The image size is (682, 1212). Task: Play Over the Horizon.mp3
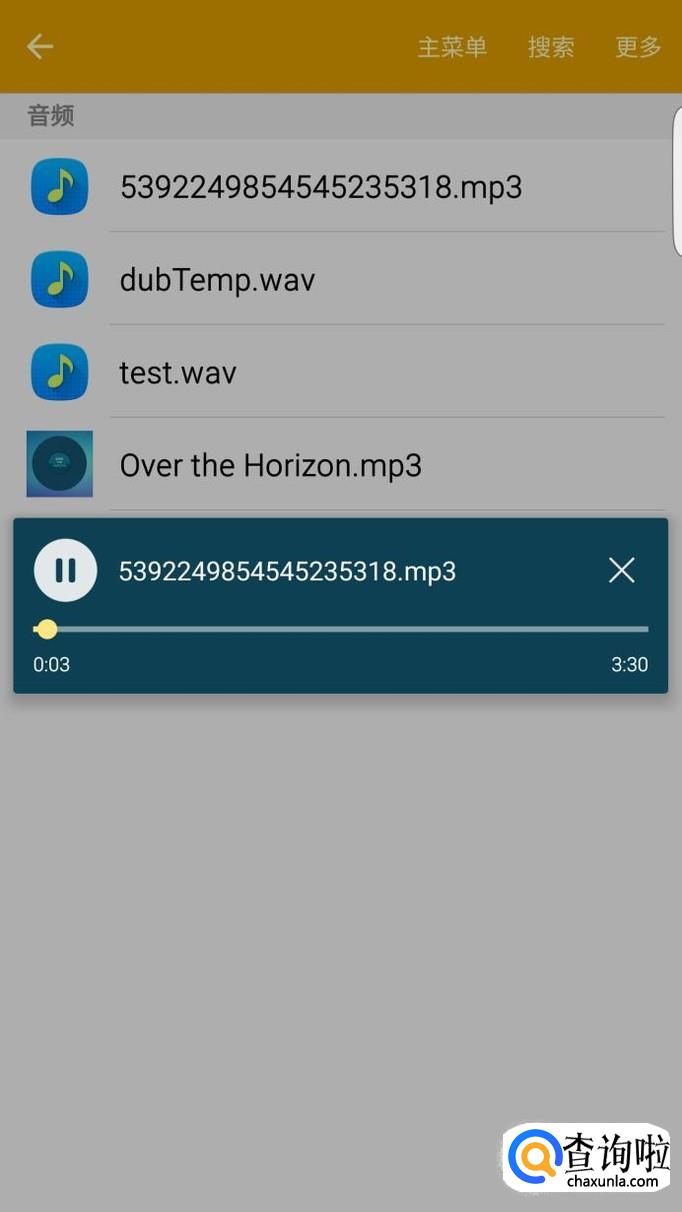pos(341,465)
